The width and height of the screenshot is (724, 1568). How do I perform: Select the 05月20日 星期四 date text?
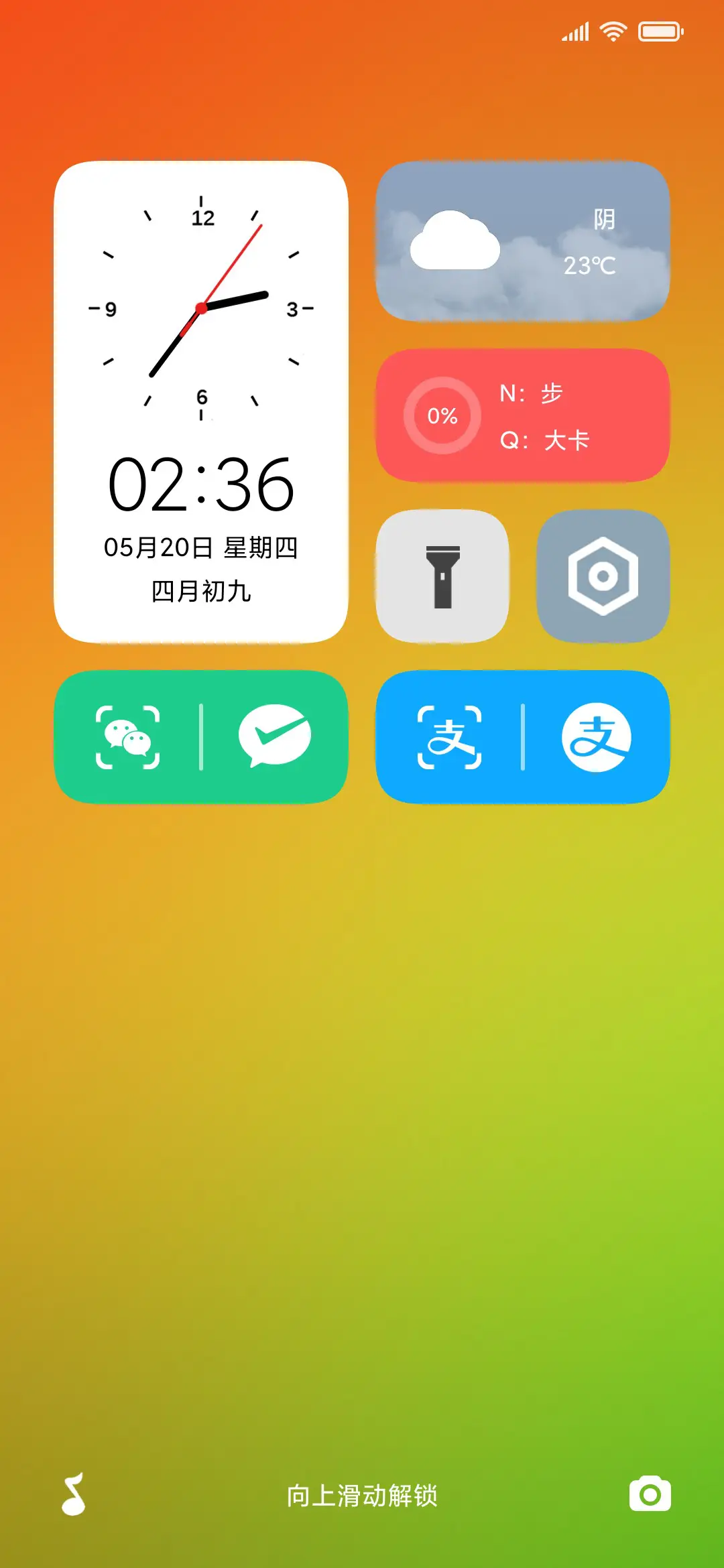tap(201, 546)
